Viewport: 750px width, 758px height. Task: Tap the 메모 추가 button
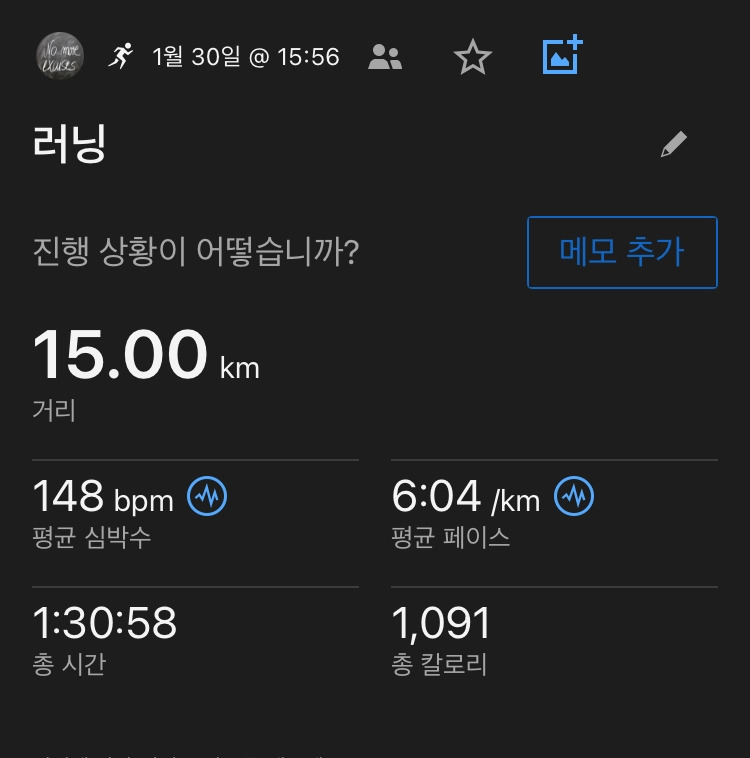(x=622, y=252)
